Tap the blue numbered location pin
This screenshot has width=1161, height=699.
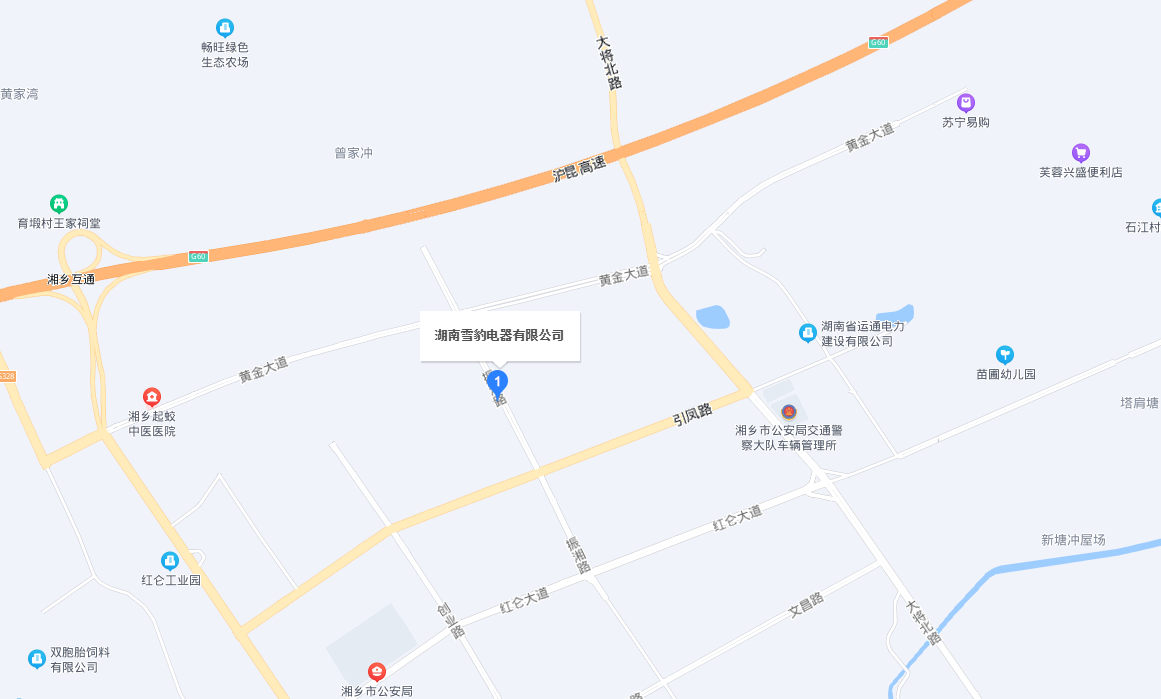[x=497, y=382]
